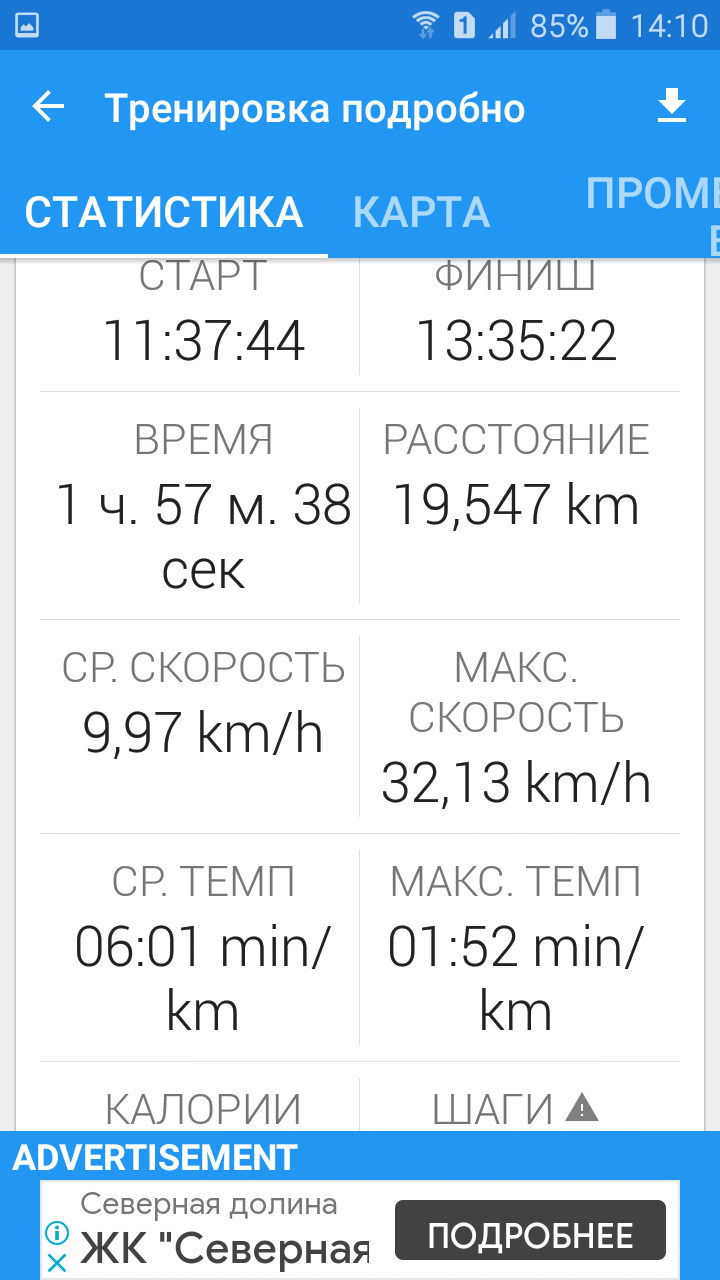This screenshot has height=1280, width=720.
Task: Open the ad info icon
Action: click(58, 1231)
